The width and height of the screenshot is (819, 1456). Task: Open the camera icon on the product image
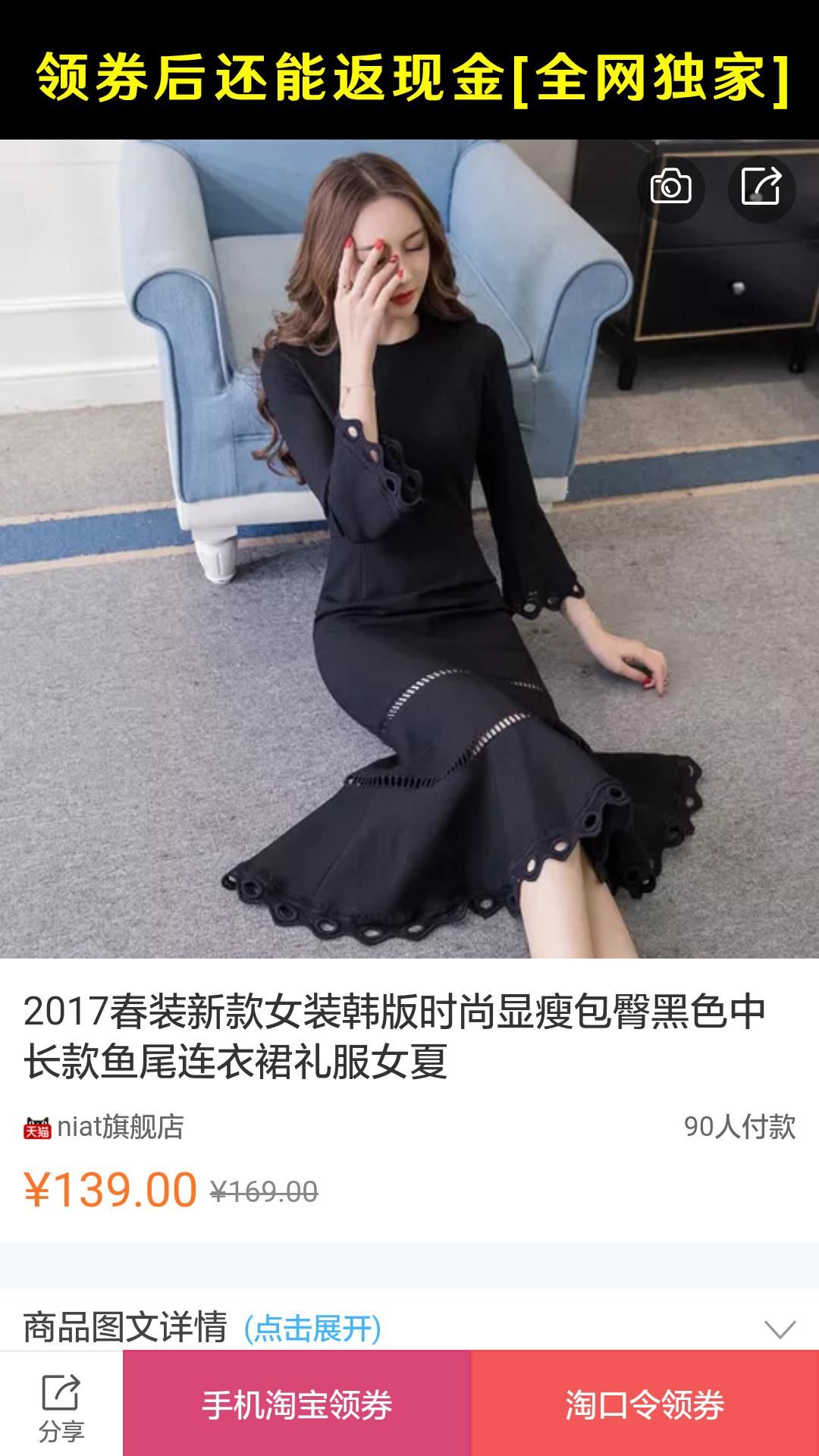pyautogui.click(x=671, y=187)
